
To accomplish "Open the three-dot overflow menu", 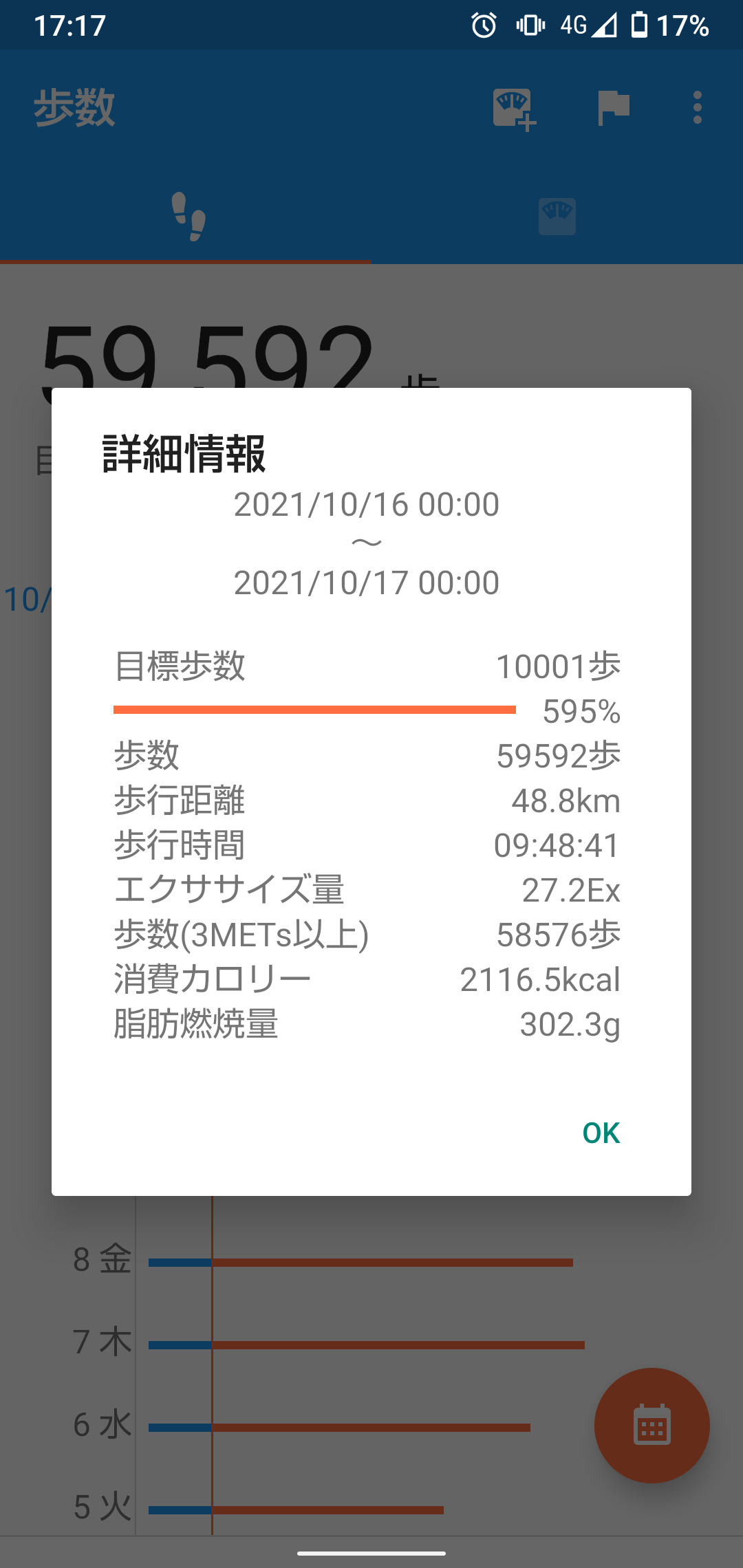I will coord(698,108).
